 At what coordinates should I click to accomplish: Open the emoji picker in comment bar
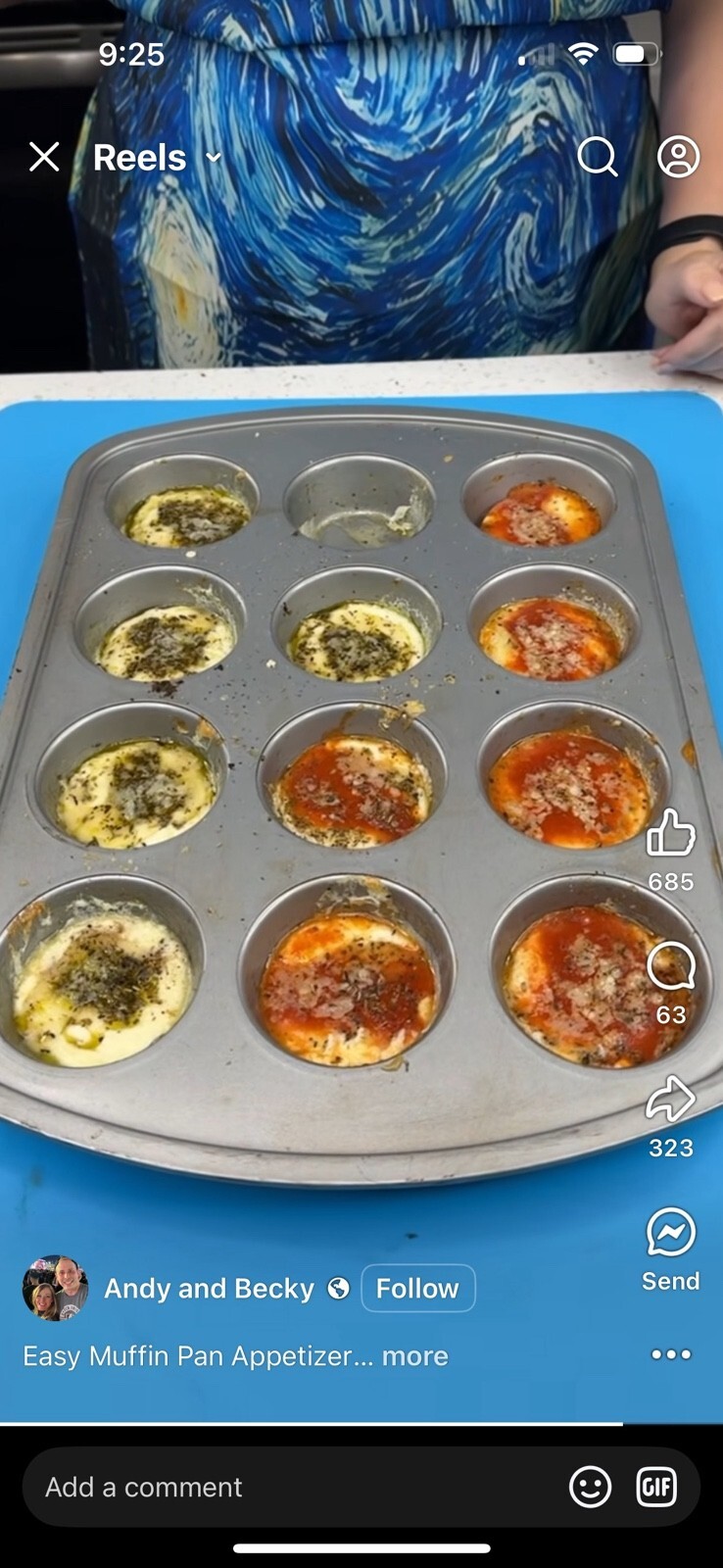(591, 1487)
